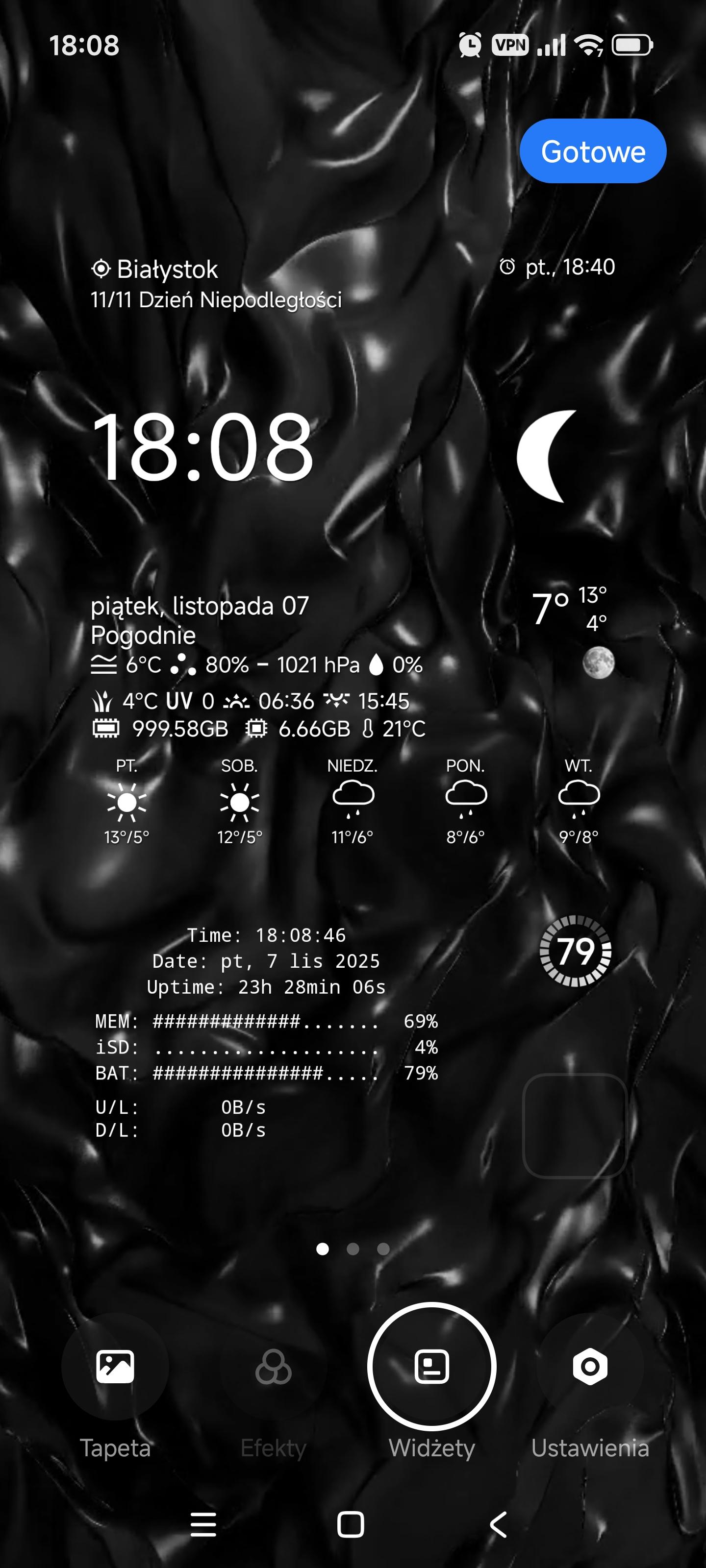Open the Tapeta wallpaper option

(115, 1367)
